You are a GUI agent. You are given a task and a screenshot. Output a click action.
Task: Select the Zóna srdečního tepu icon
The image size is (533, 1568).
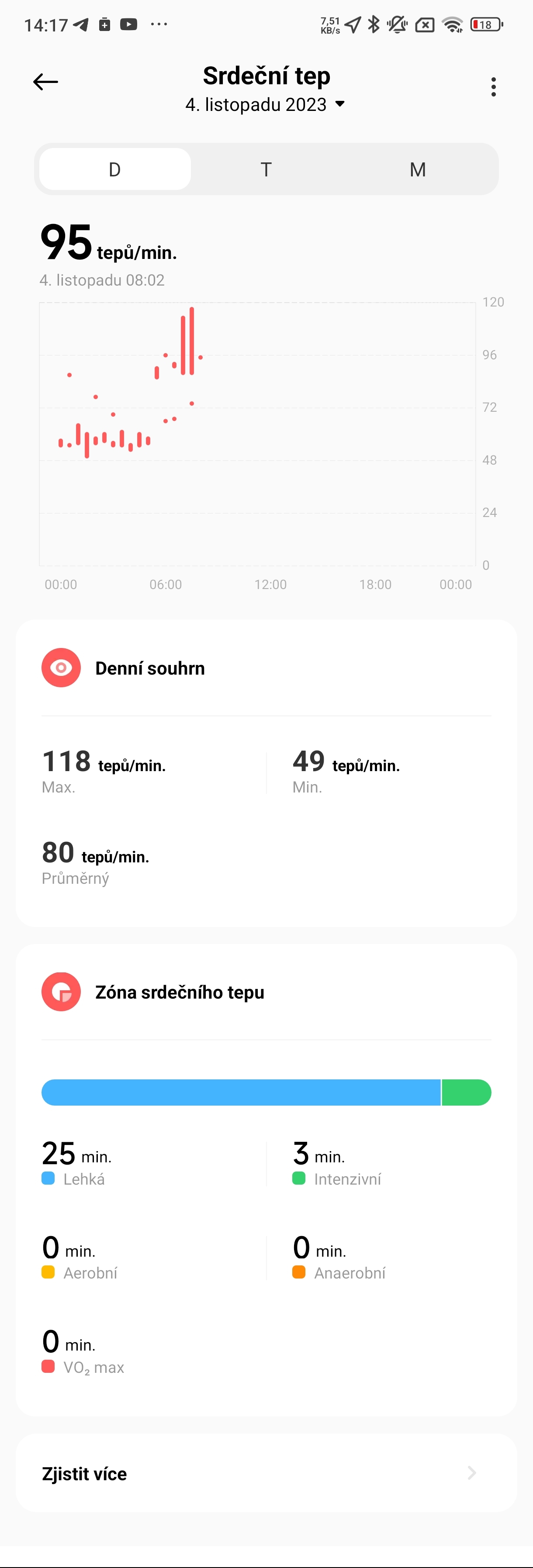[61, 992]
